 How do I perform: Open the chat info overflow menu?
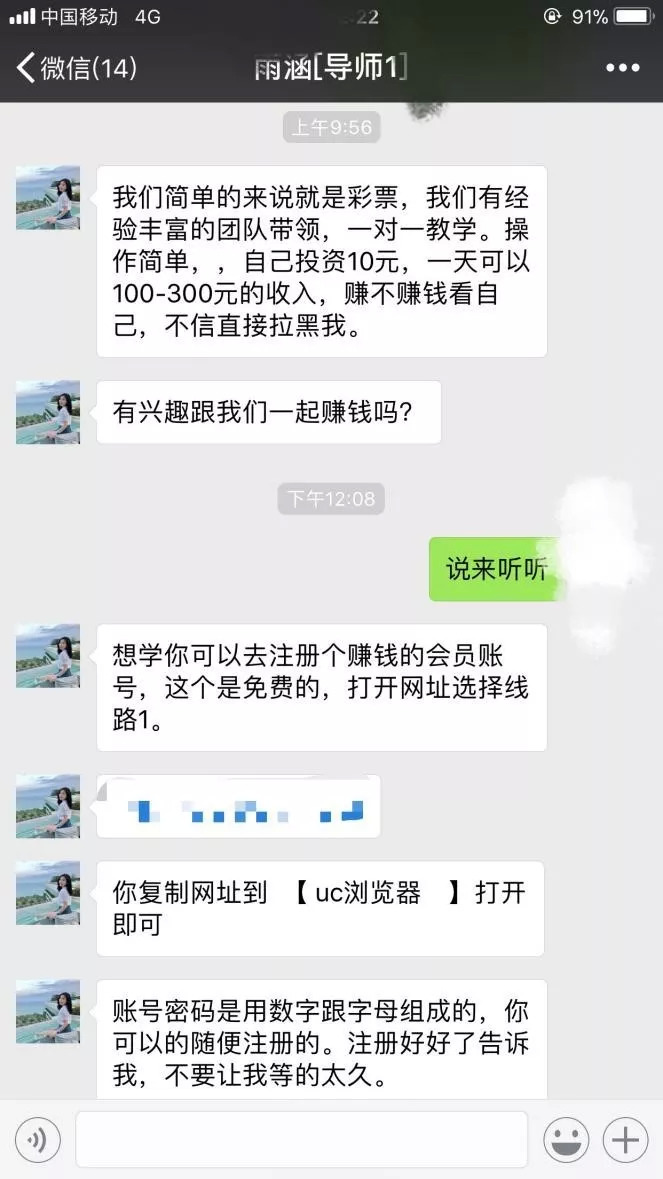coord(622,68)
